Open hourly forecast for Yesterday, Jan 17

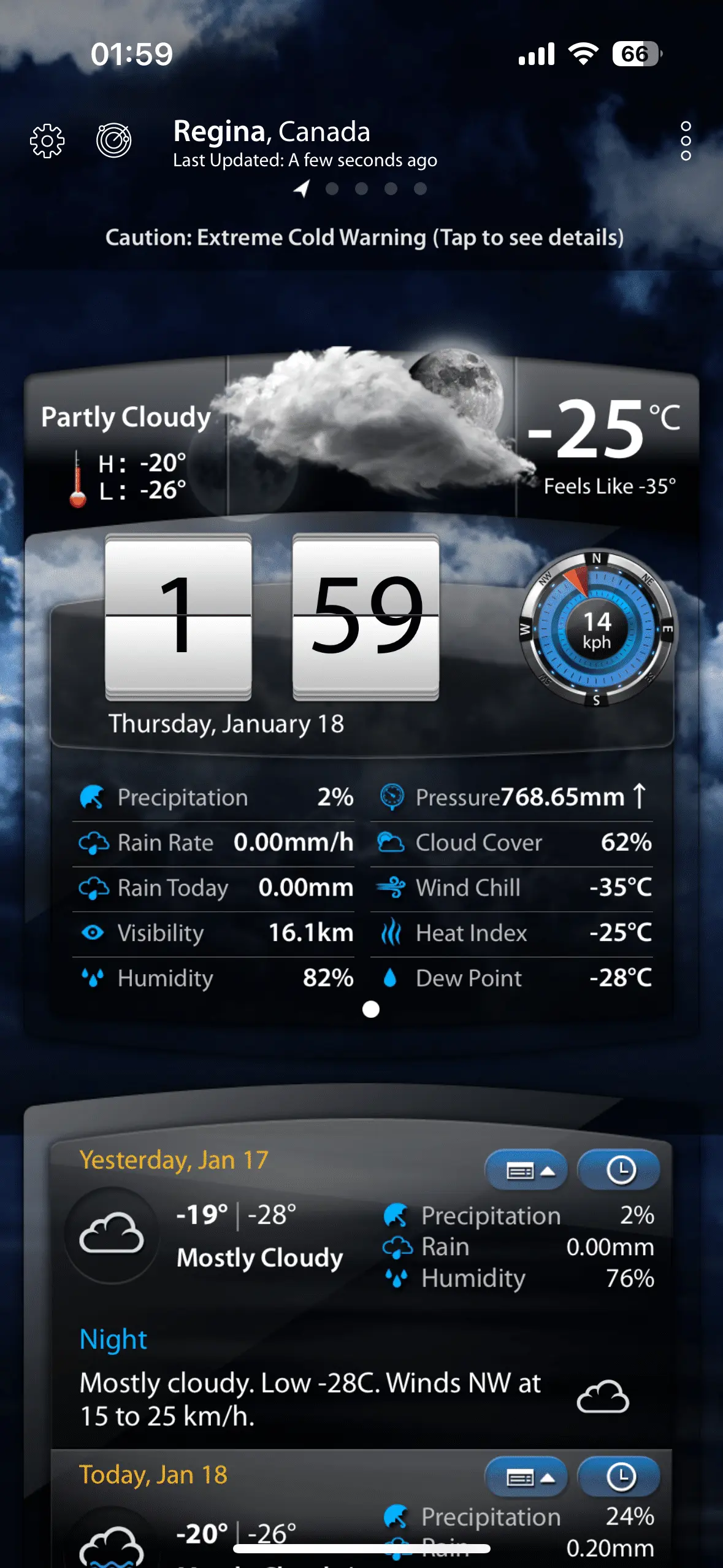point(619,1170)
